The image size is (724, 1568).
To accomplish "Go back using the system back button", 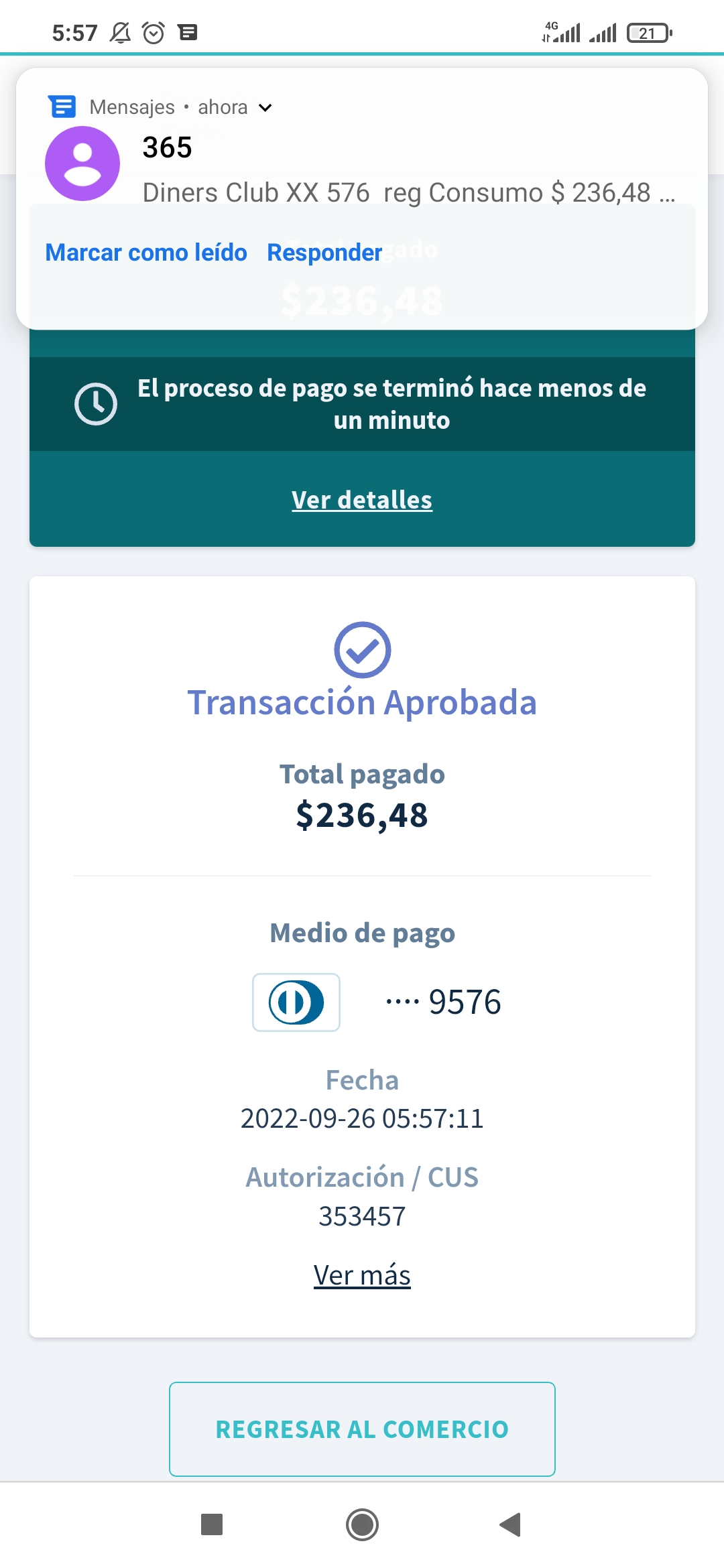I will [511, 1524].
